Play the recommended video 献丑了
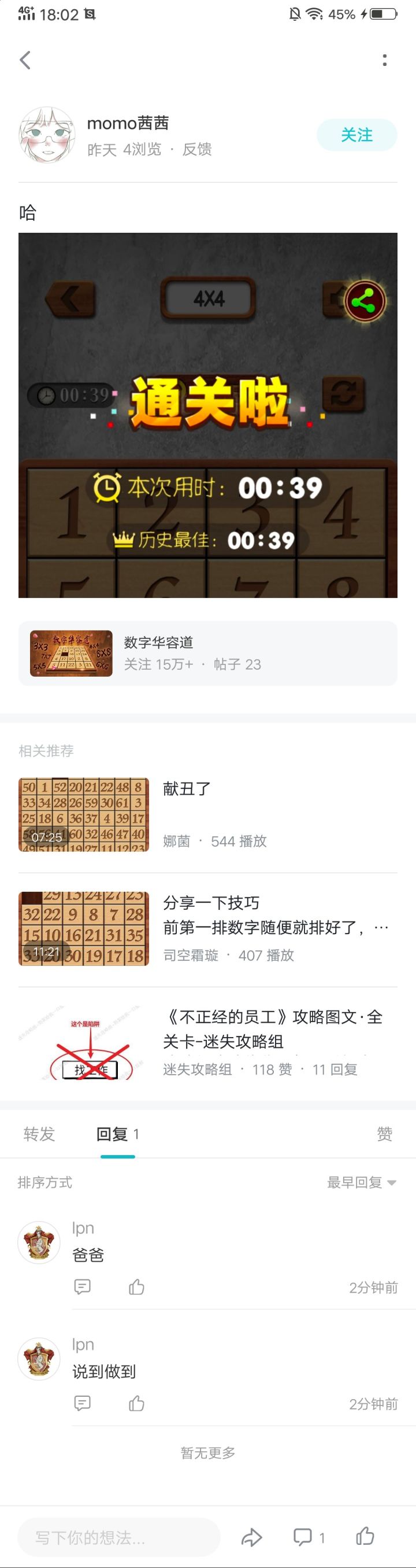The image size is (416, 1568). coord(84,814)
